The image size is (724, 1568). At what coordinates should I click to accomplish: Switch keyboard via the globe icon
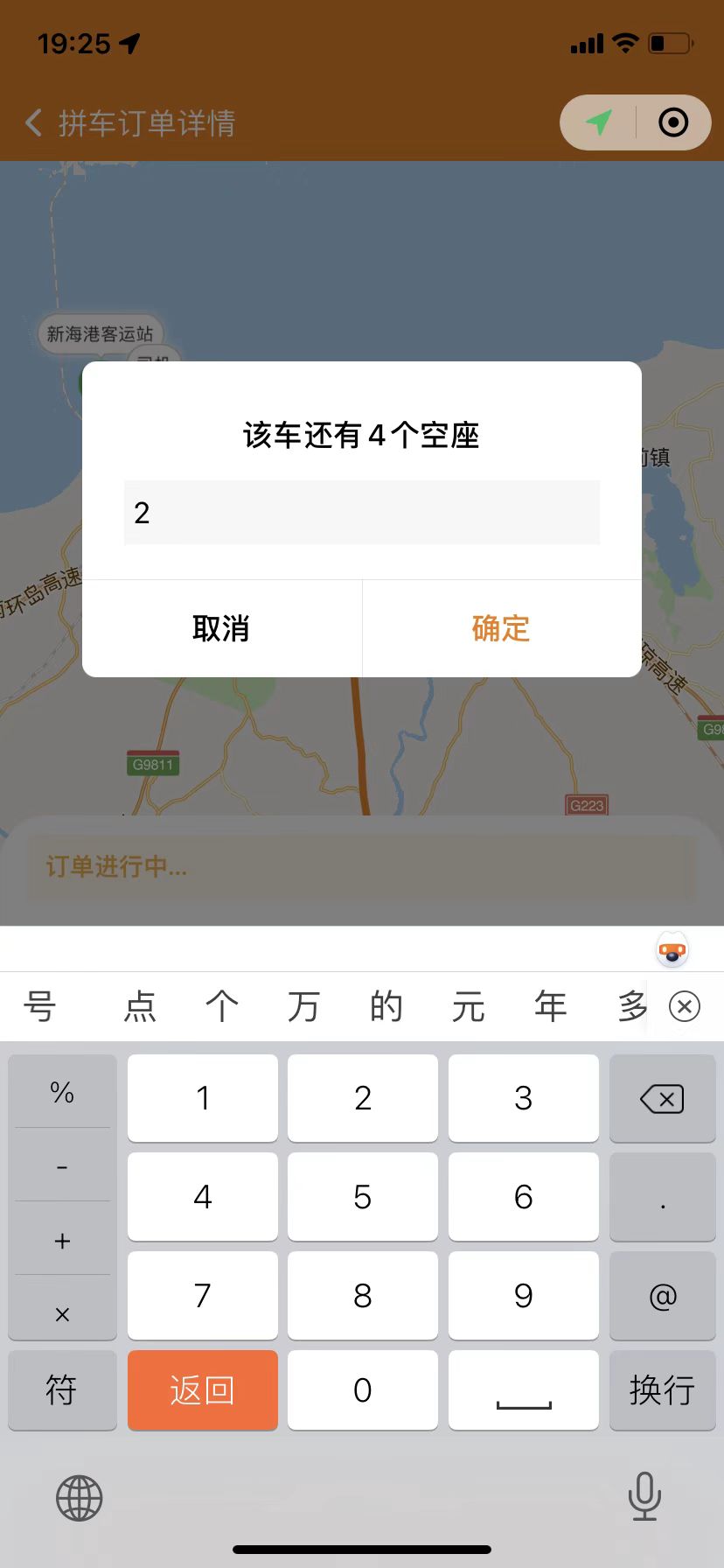pos(80,1498)
